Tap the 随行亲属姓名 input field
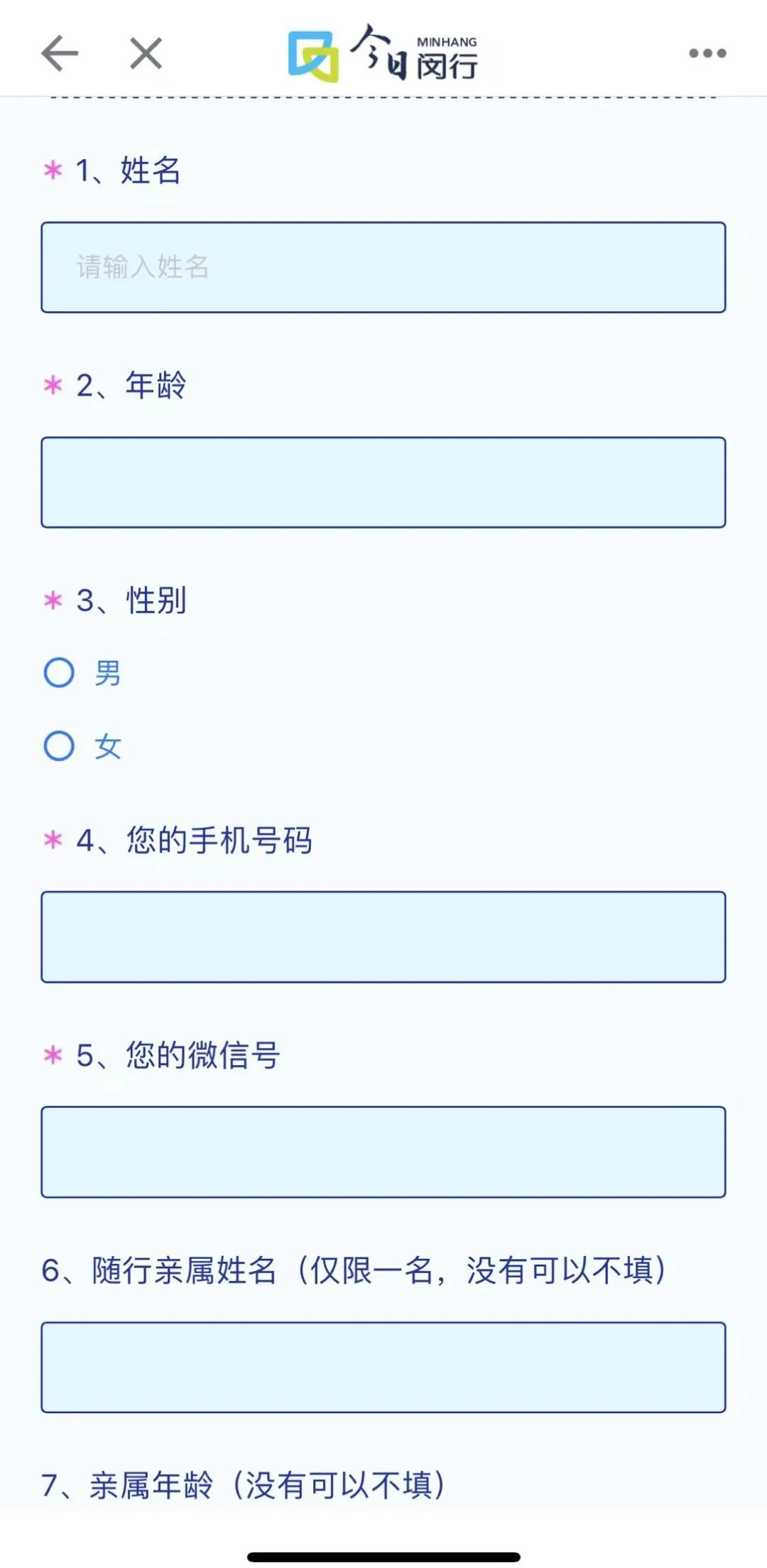Screen dimensions: 767x1568 pos(383,1367)
